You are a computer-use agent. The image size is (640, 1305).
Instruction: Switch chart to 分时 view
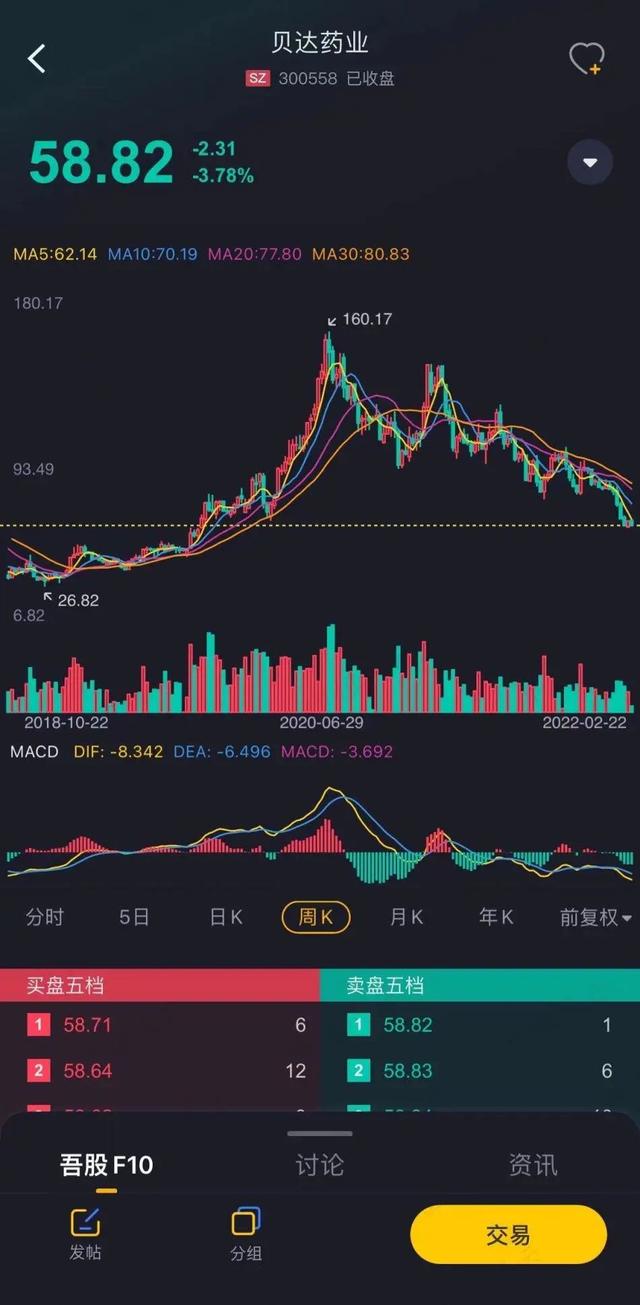45,917
